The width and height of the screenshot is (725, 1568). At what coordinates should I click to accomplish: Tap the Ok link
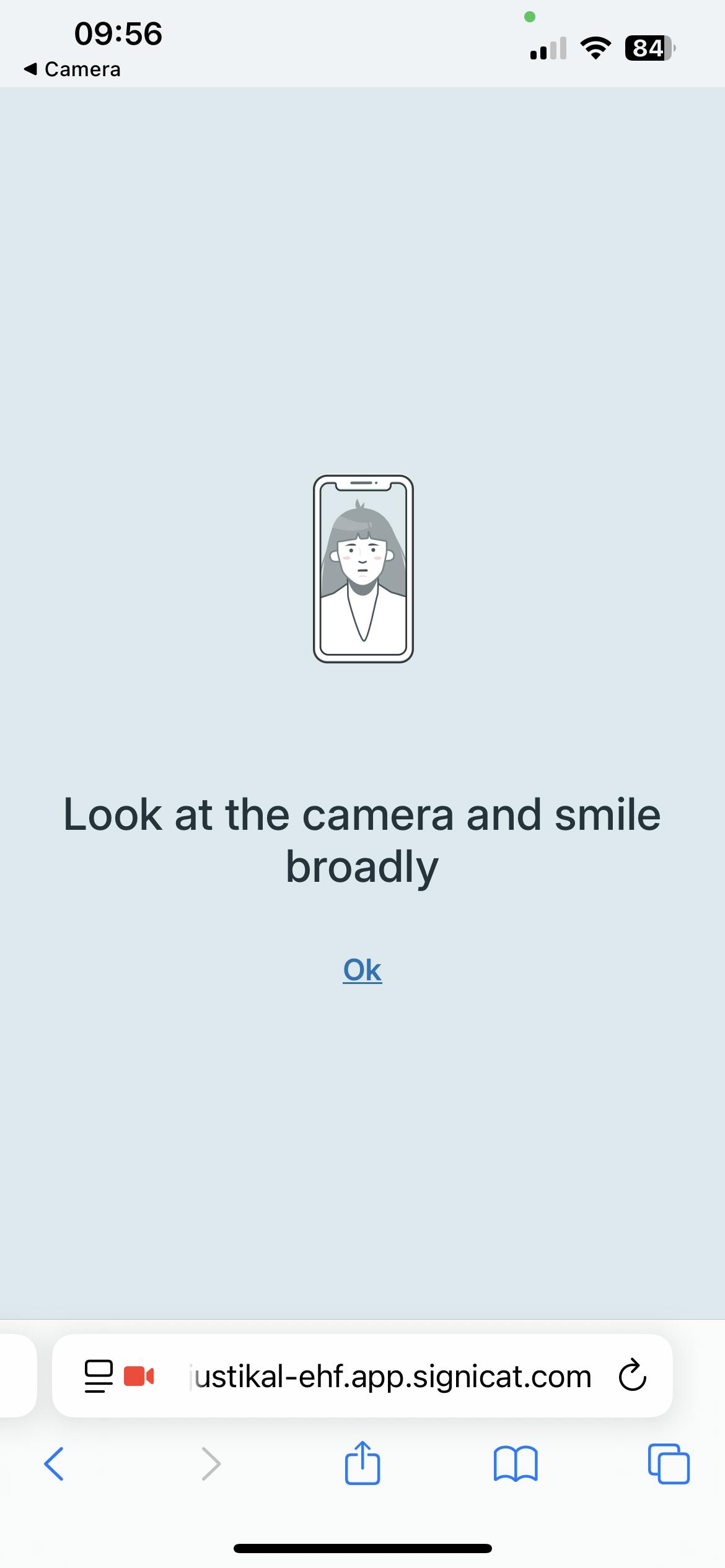click(362, 970)
